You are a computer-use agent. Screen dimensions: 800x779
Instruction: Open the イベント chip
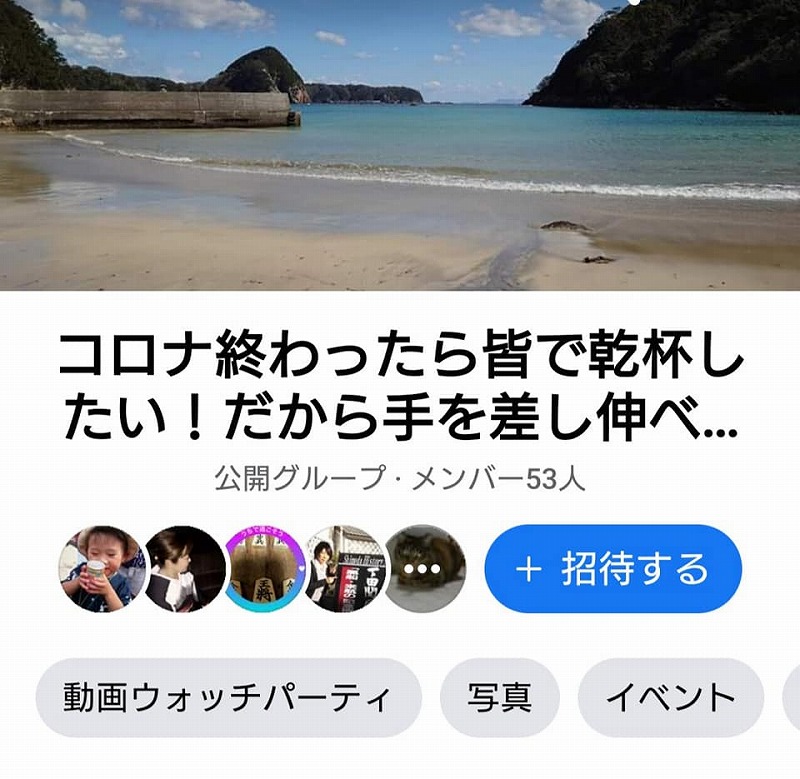point(670,697)
